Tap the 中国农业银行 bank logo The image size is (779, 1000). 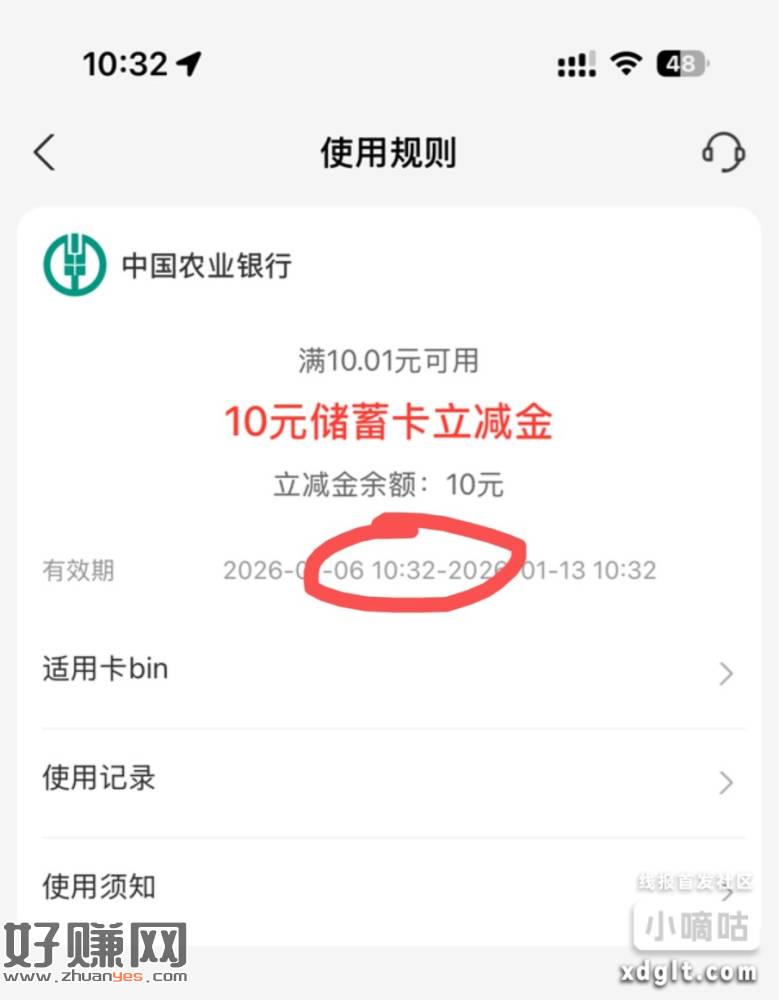pos(75,264)
